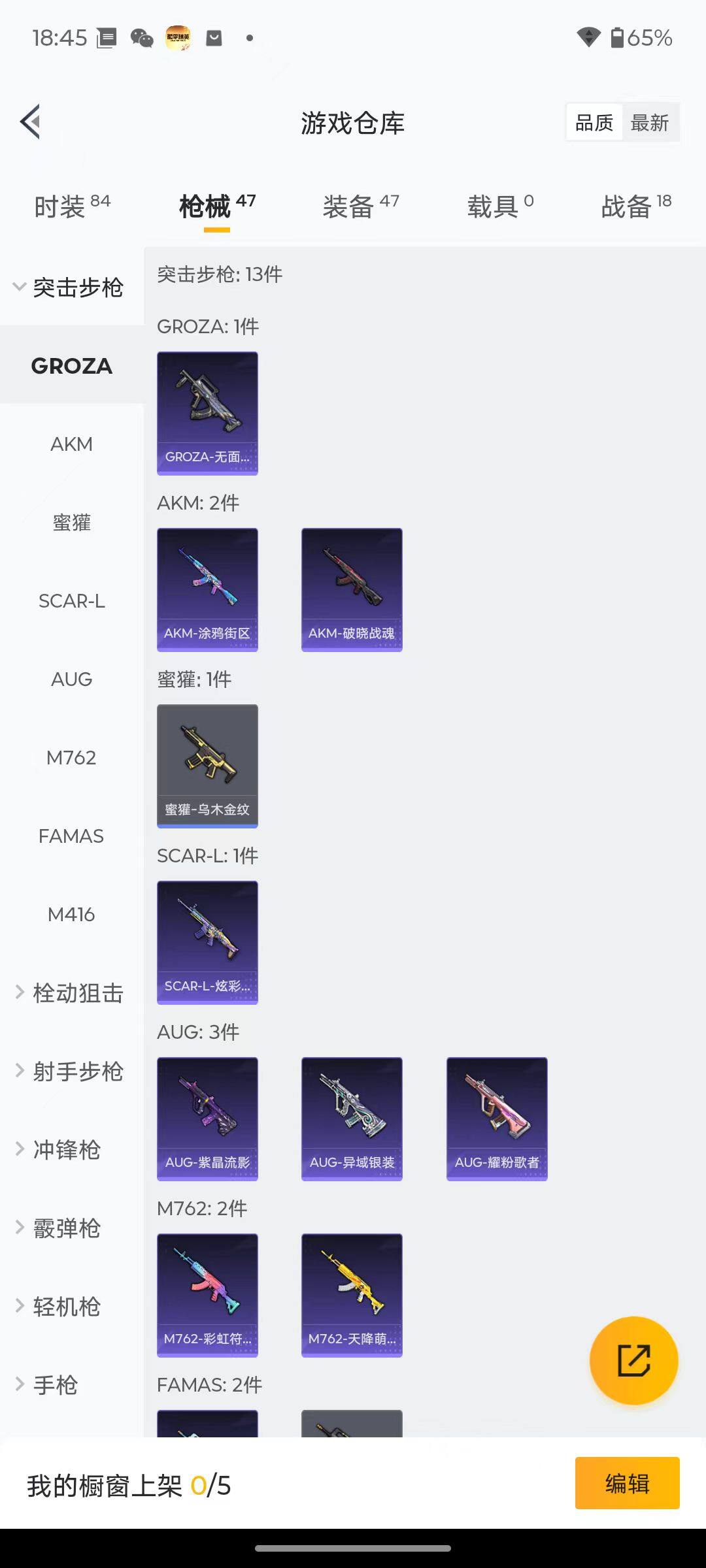The width and height of the screenshot is (706, 1568).
Task: Switch sorting to 最新 mode
Action: click(650, 122)
